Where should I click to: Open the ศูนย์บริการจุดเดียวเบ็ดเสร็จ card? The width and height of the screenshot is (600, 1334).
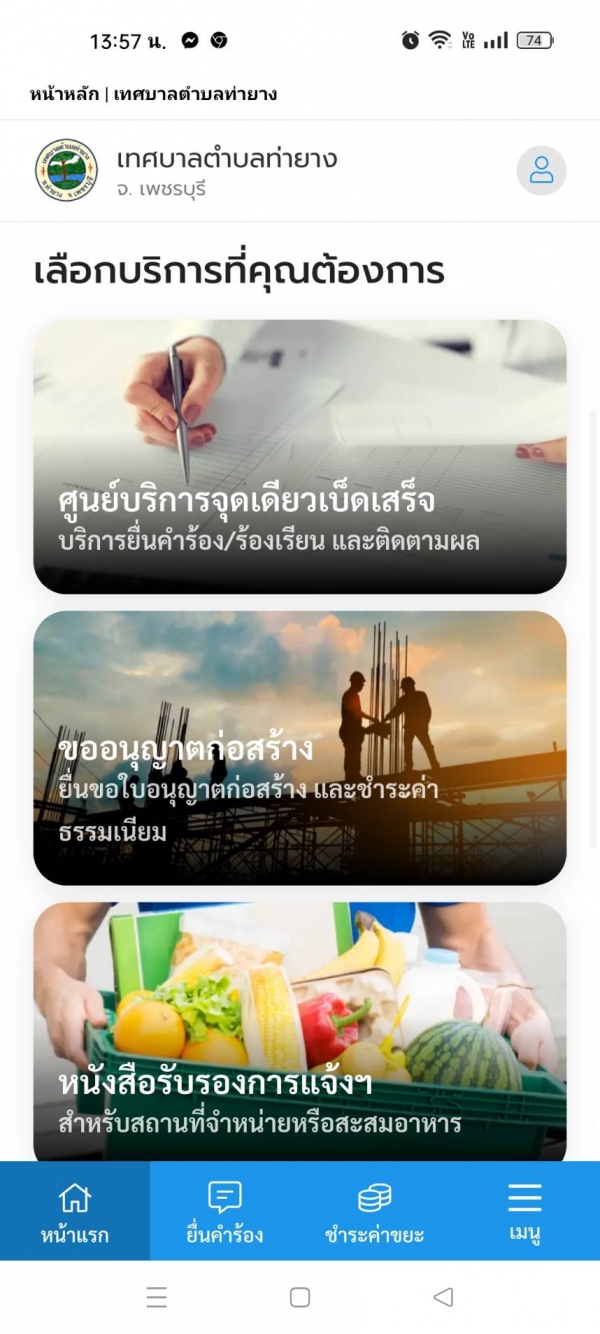(300, 457)
